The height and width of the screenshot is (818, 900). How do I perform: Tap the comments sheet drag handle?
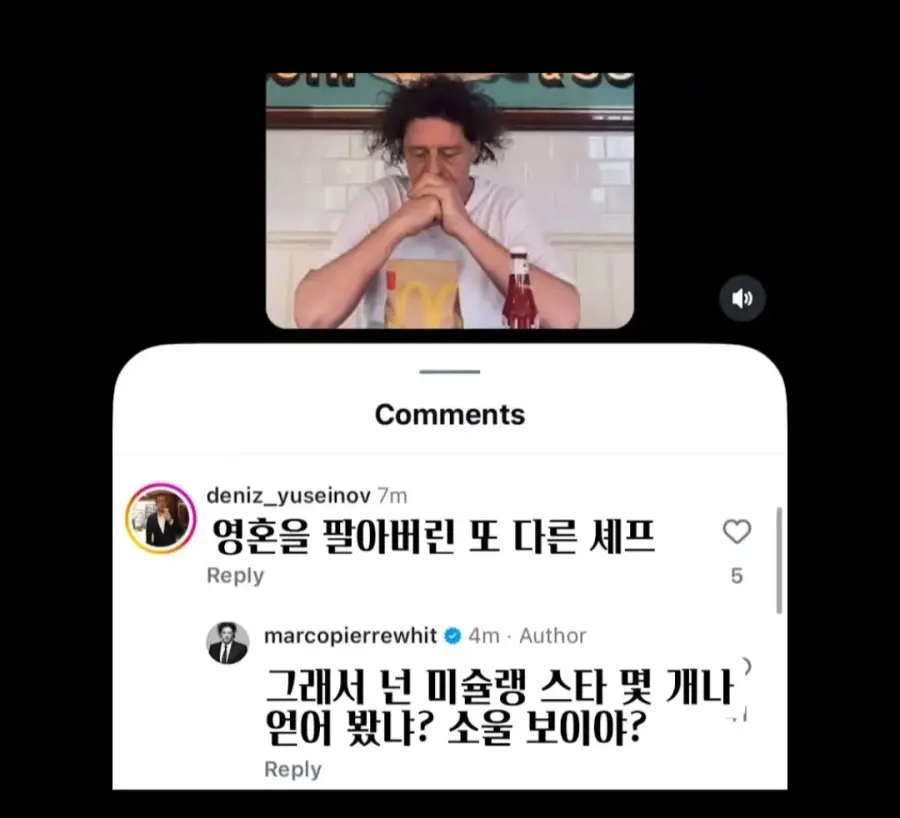pyautogui.click(x=449, y=372)
